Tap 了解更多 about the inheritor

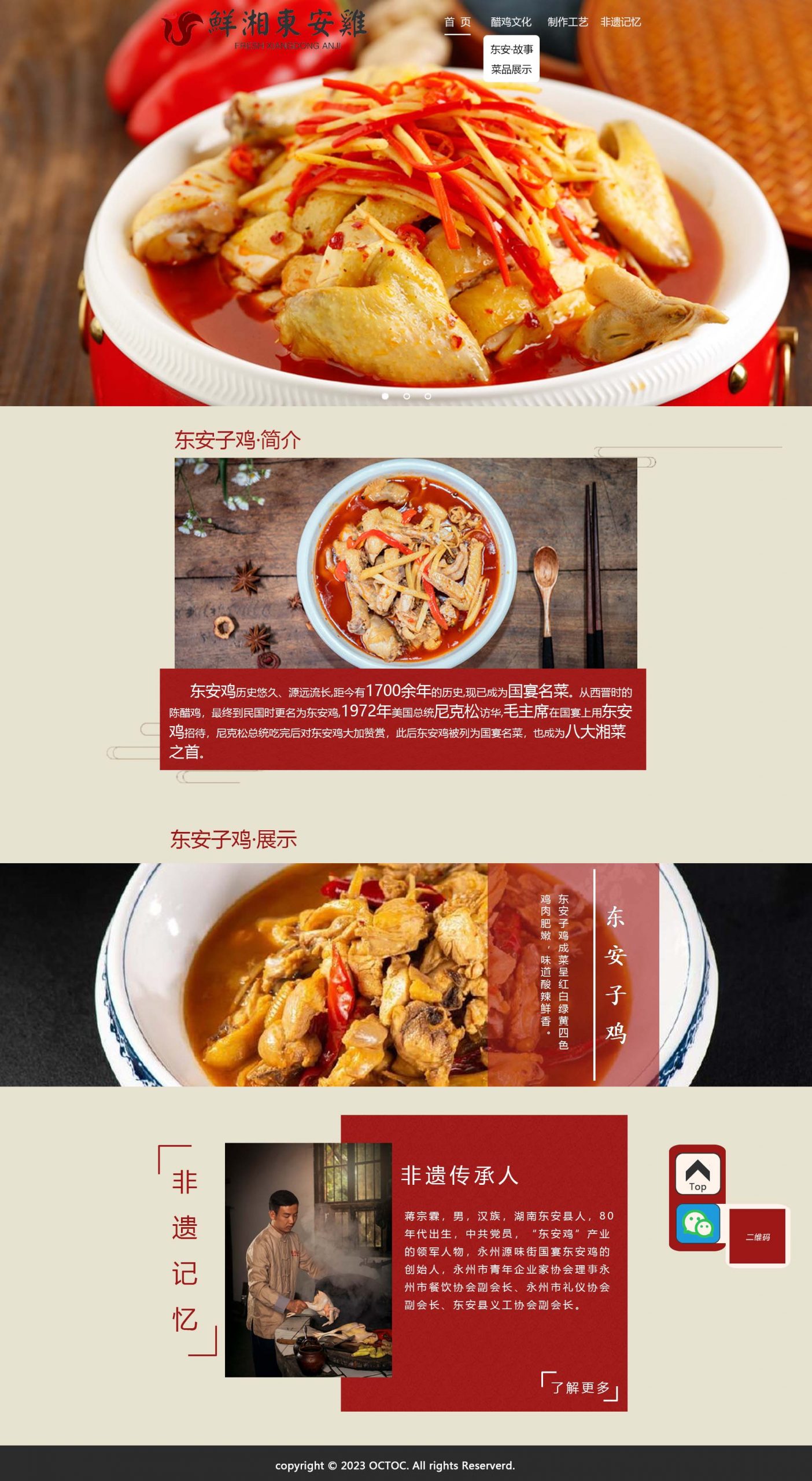click(580, 1387)
